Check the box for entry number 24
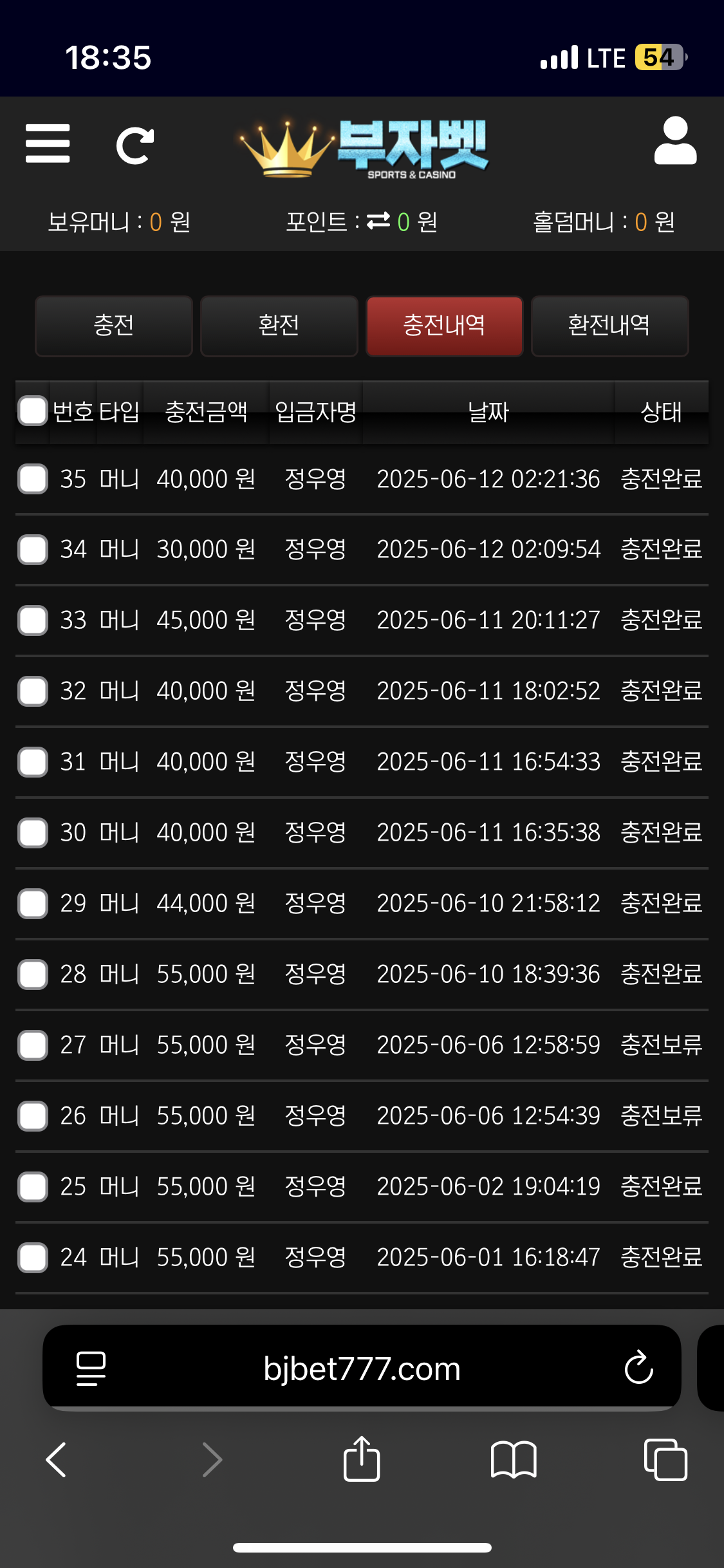 point(33,1258)
